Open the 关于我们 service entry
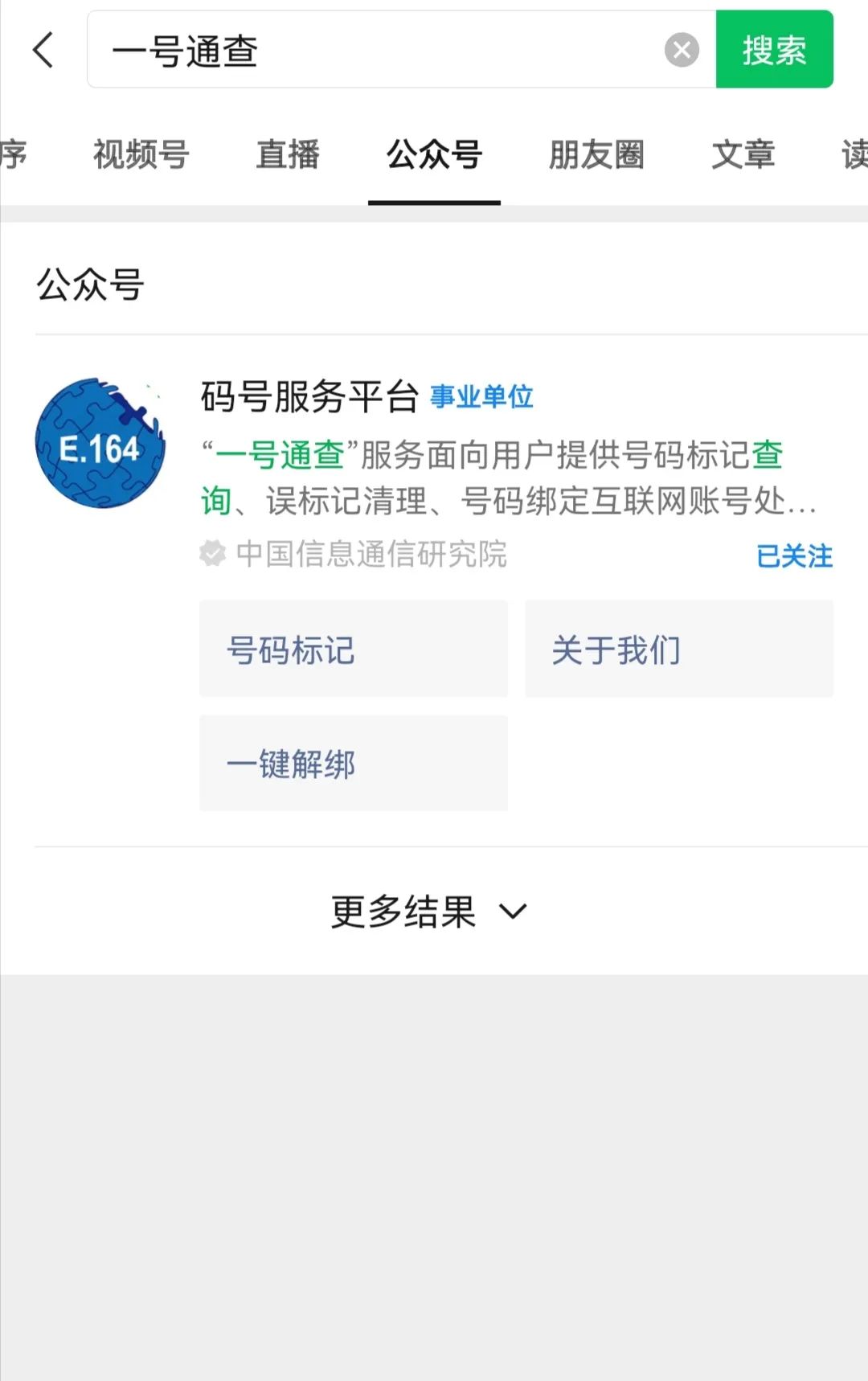The height and width of the screenshot is (1381, 868). coord(678,650)
